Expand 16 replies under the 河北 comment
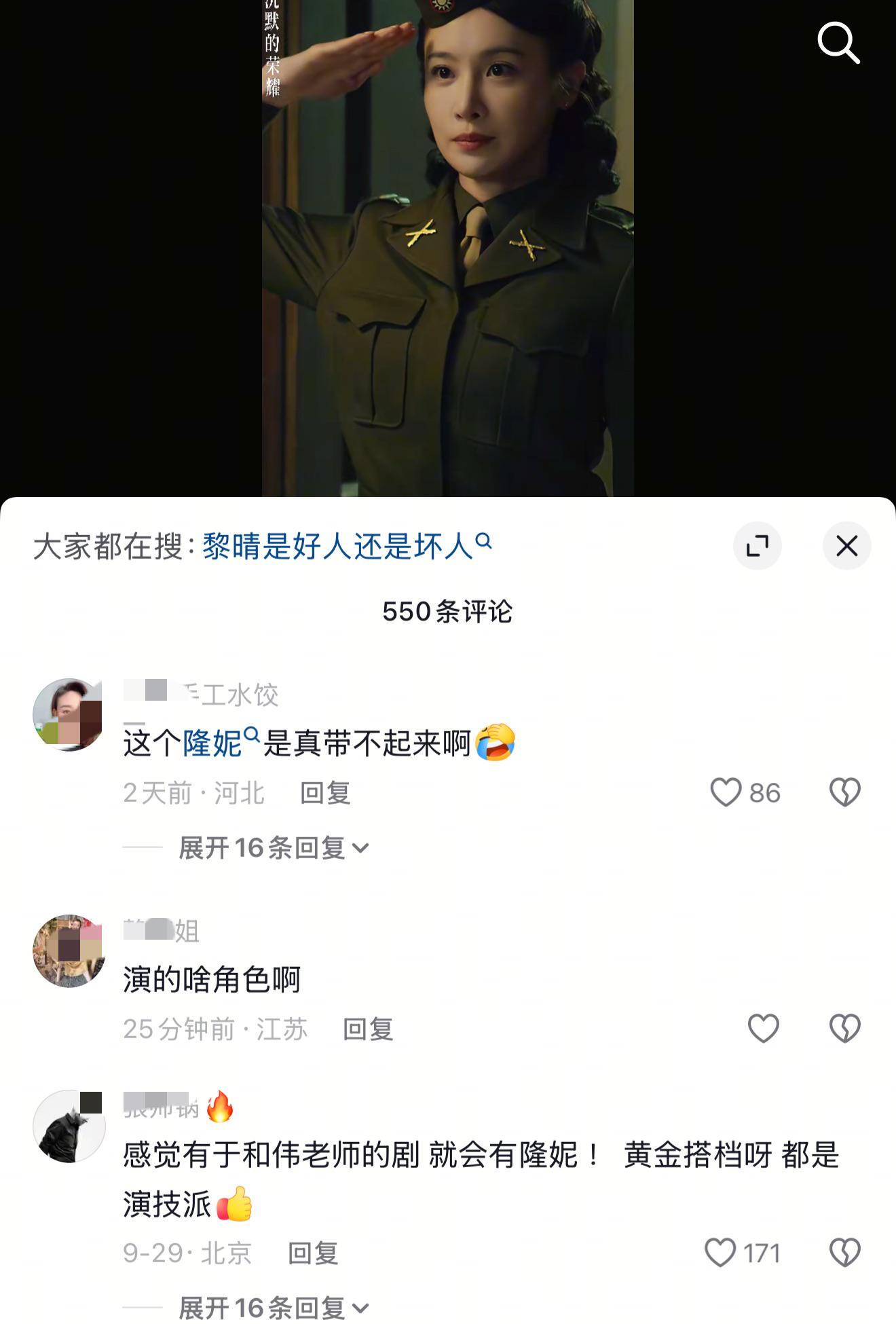896x1324 pixels. point(273,847)
